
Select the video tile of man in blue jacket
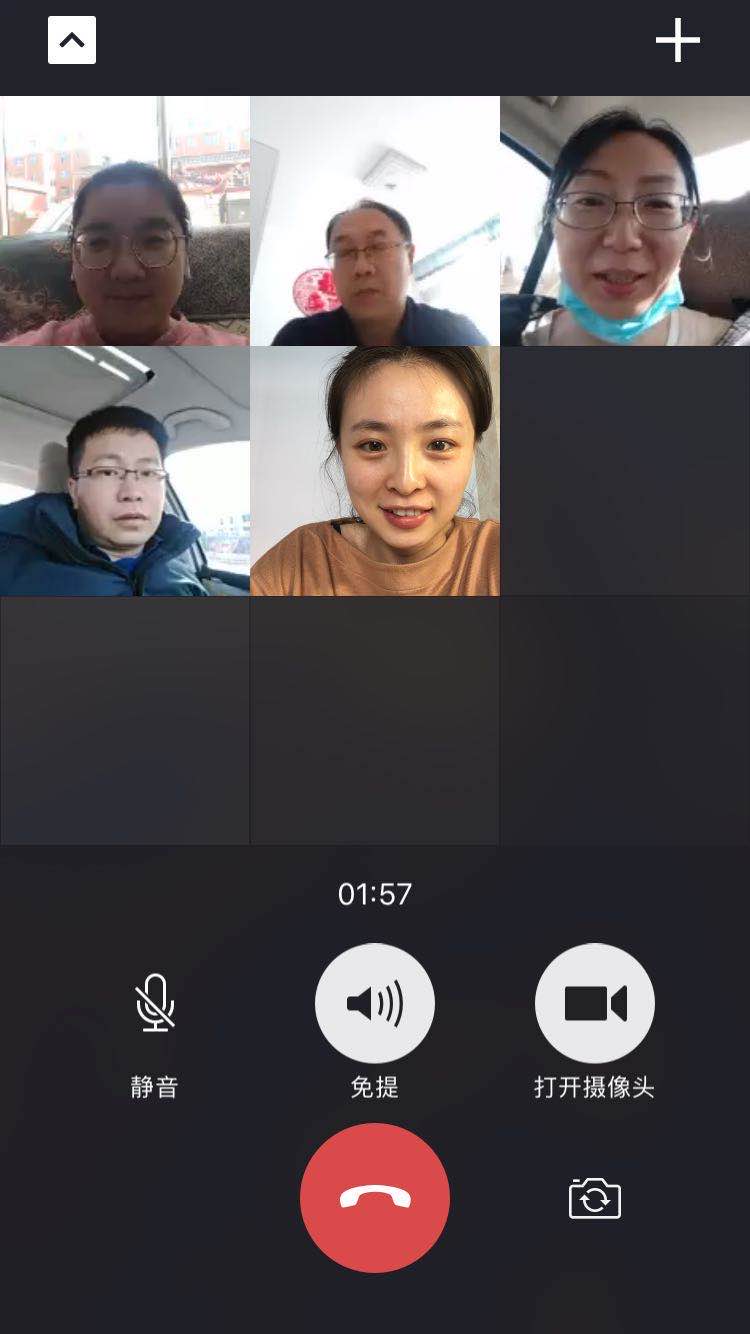125,471
